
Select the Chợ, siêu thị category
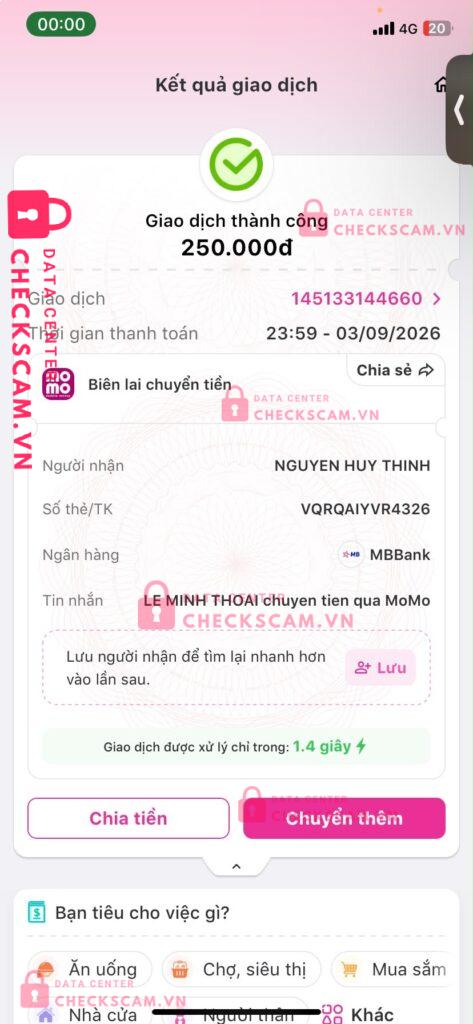241,970
